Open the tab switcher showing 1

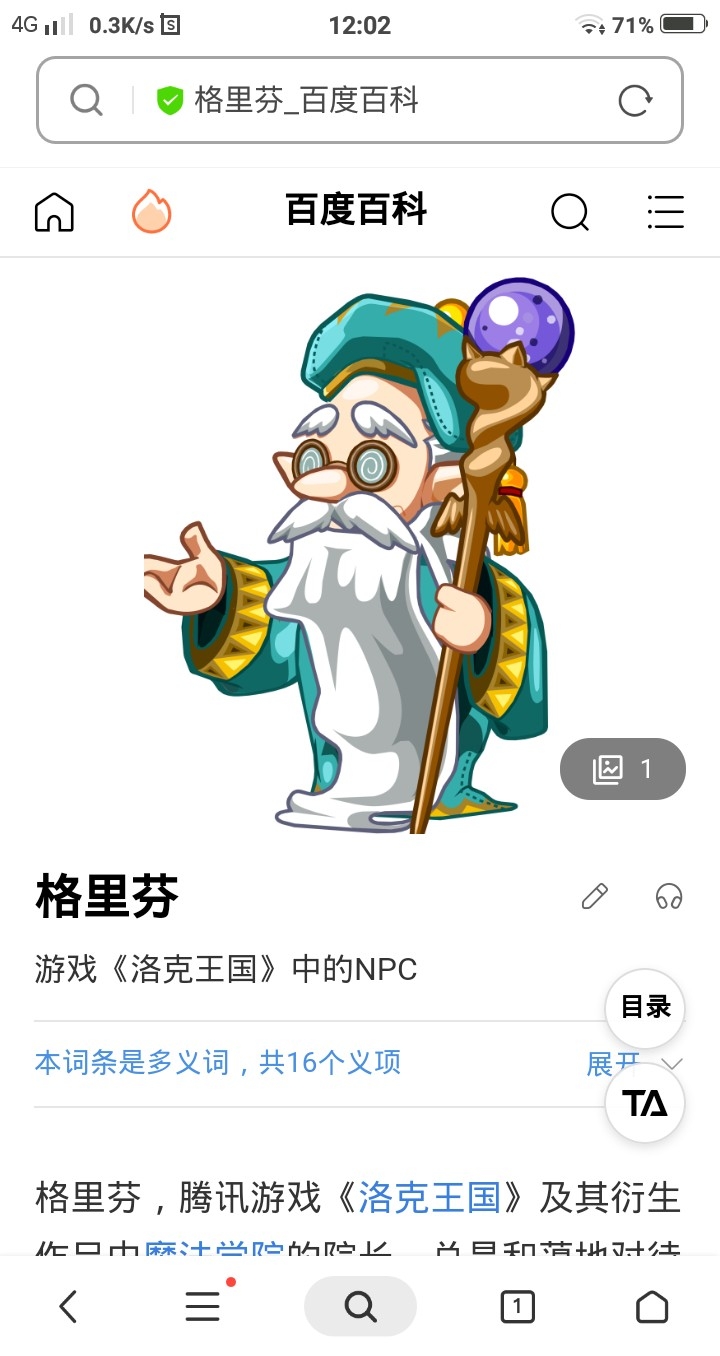click(x=517, y=1306)
